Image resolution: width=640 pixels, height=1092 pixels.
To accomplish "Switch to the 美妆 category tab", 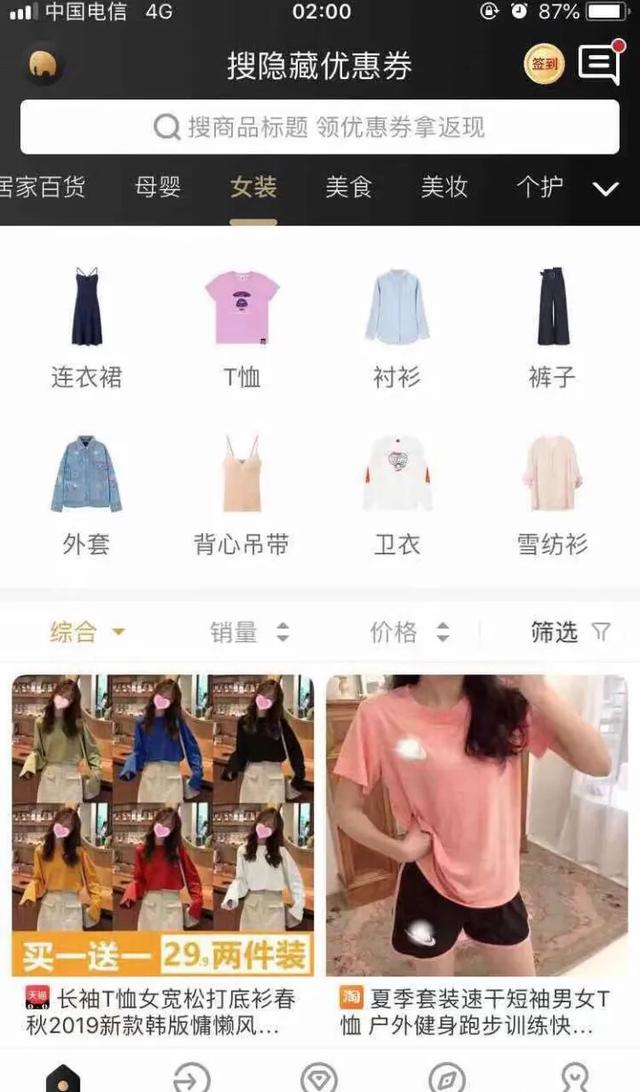I will coord(444,187).
